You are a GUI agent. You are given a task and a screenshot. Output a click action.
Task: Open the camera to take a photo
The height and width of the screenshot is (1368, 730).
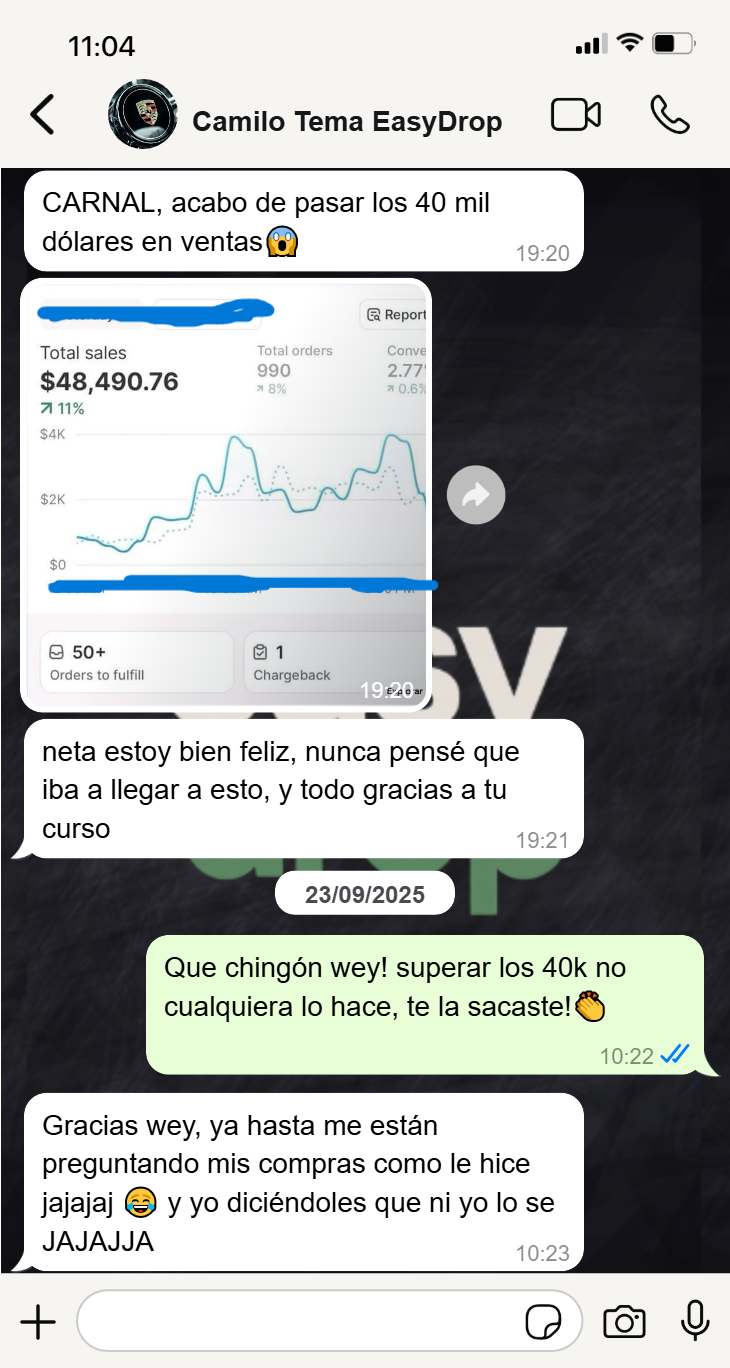click(624, 1322)
